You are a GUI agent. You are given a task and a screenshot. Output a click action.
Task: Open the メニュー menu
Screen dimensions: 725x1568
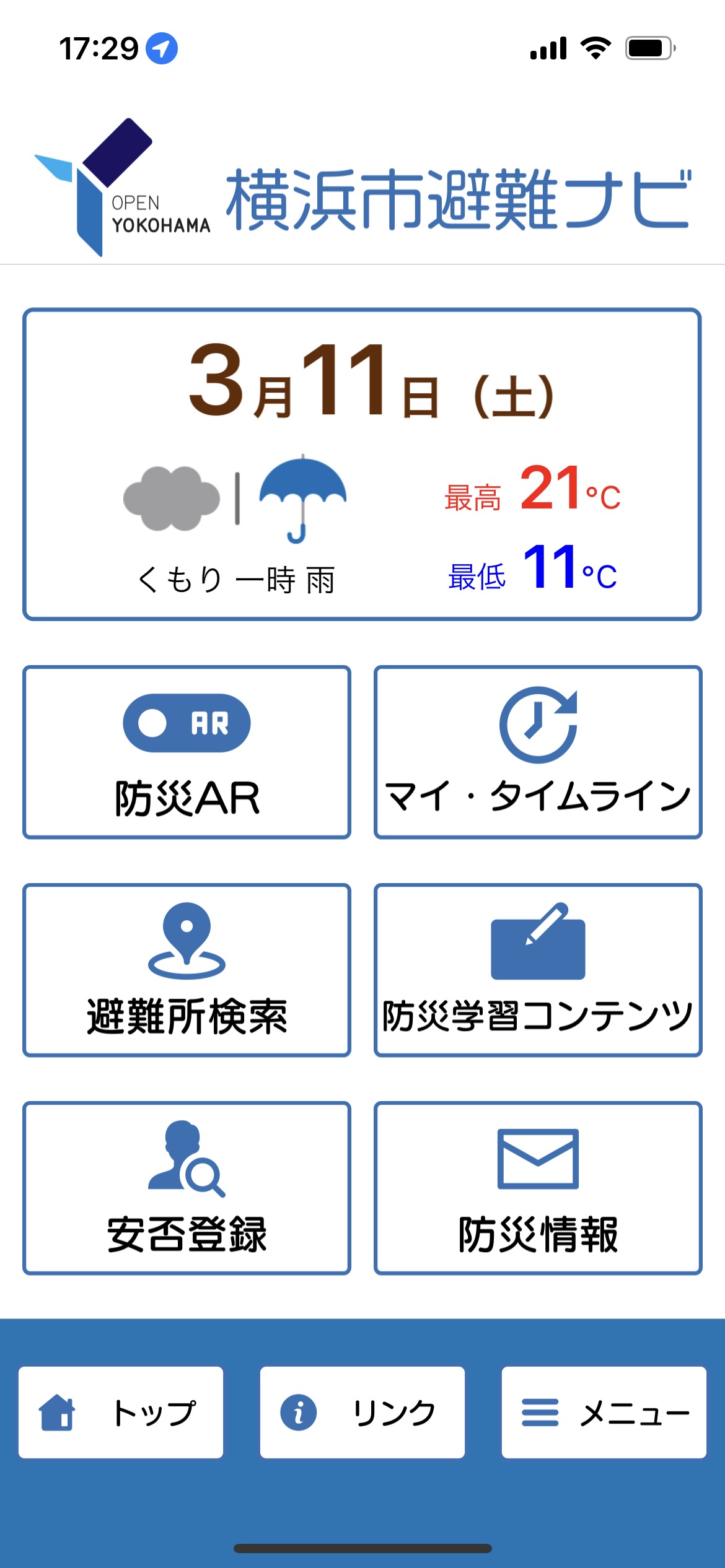pyautogui.click(x=604, y=1413)
